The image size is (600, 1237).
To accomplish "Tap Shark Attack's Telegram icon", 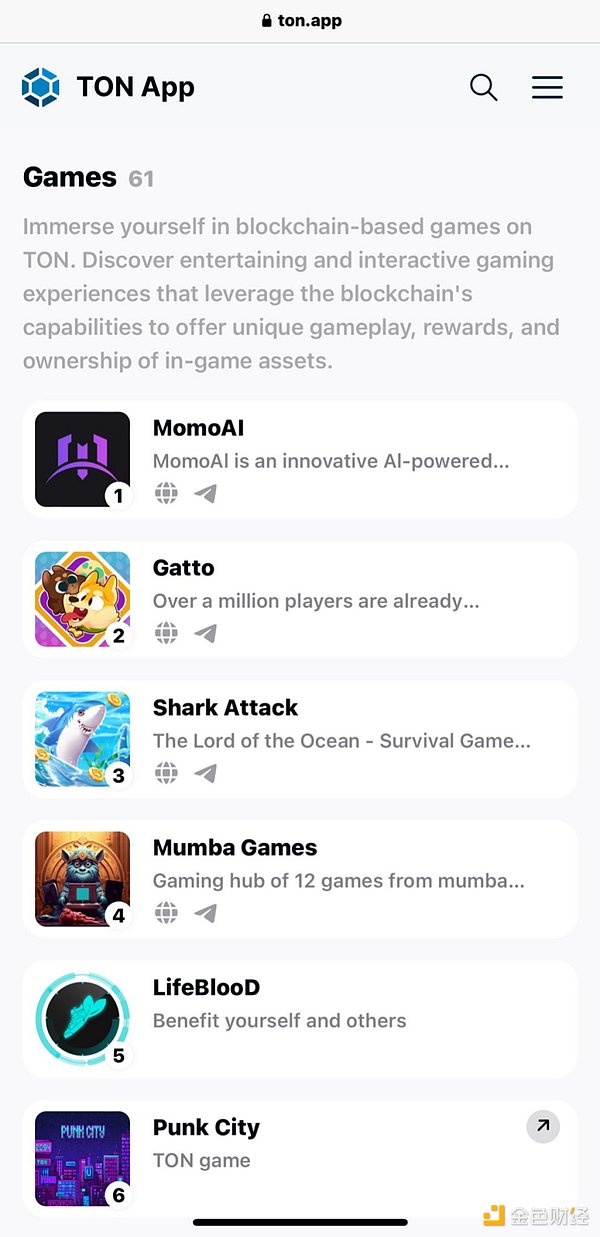I will (x=206, y=773).
